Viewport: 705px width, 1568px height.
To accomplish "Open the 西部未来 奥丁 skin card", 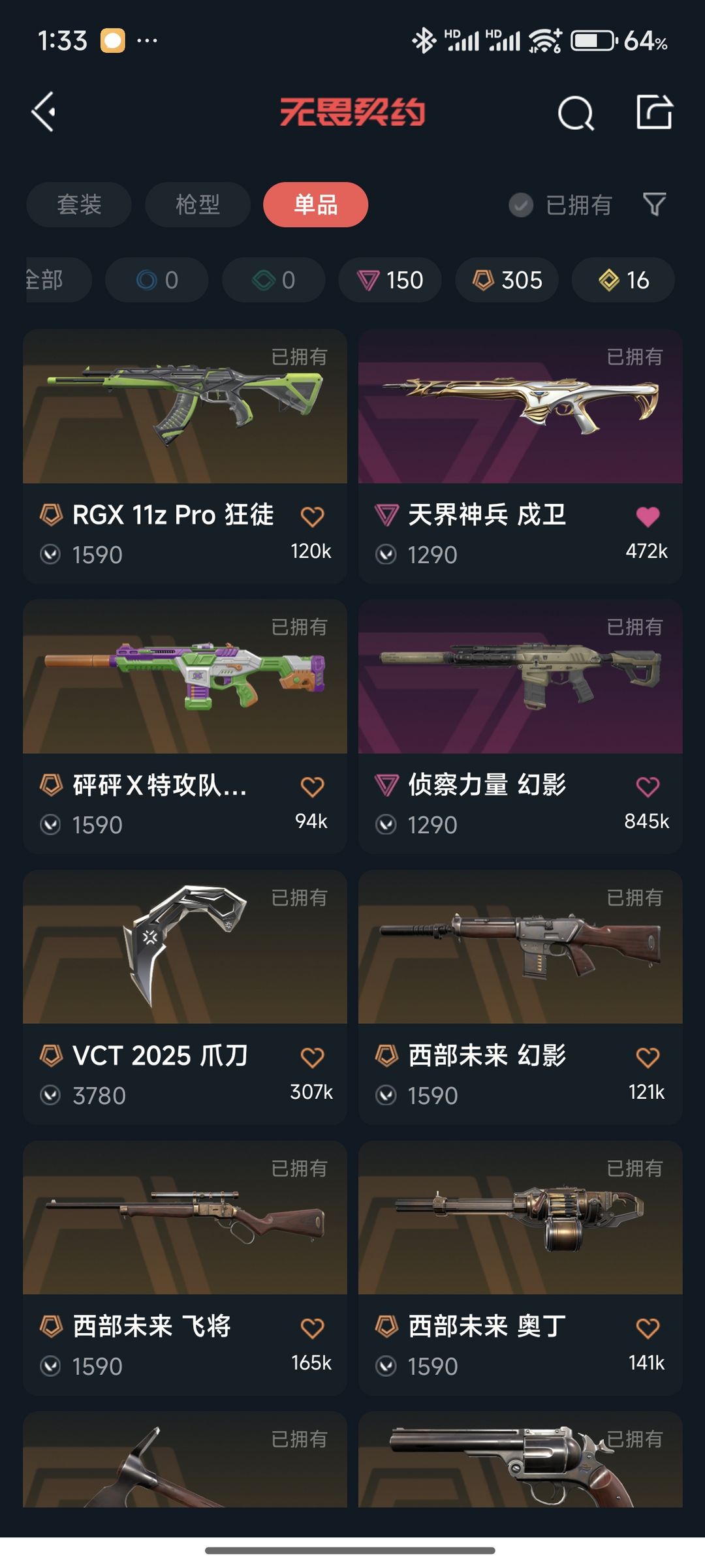I will [520, 1227].
